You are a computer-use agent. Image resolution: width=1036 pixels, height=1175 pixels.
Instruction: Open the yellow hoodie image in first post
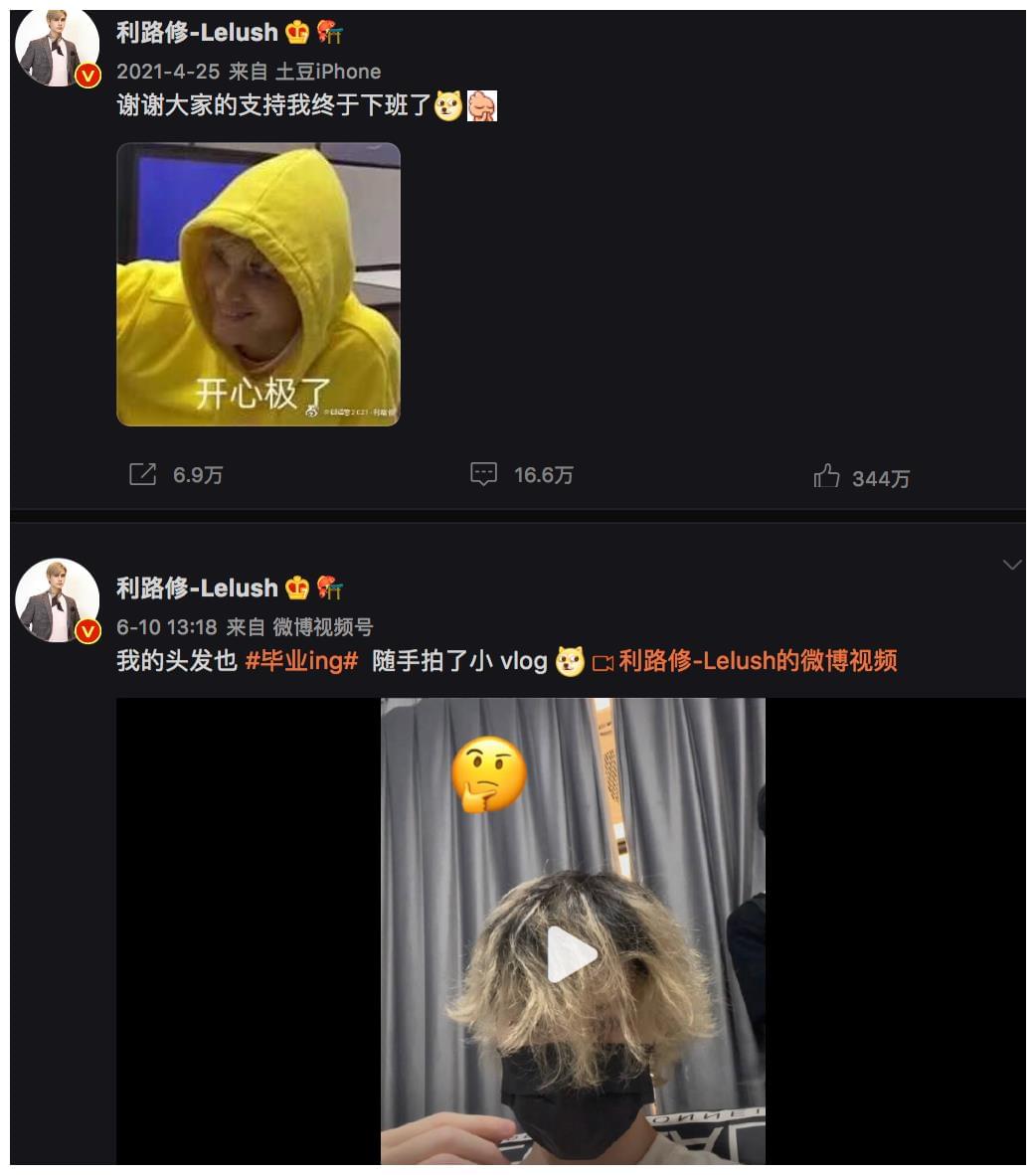(259, 284)
